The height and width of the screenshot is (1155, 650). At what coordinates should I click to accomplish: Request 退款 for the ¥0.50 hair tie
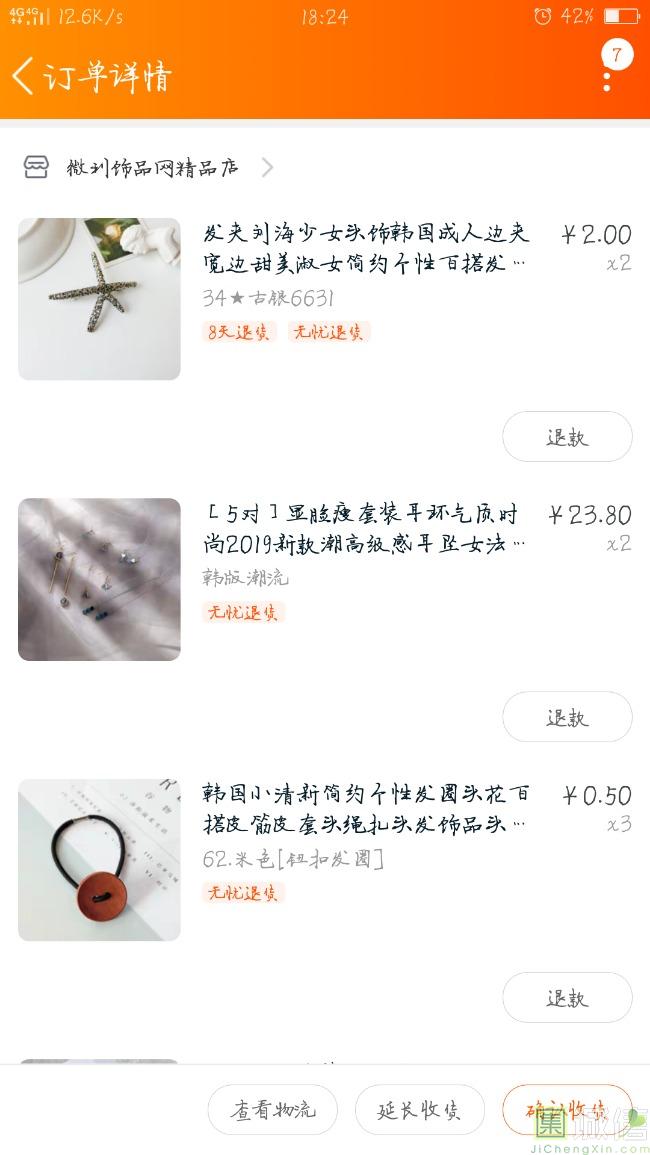tap(567, 998)
